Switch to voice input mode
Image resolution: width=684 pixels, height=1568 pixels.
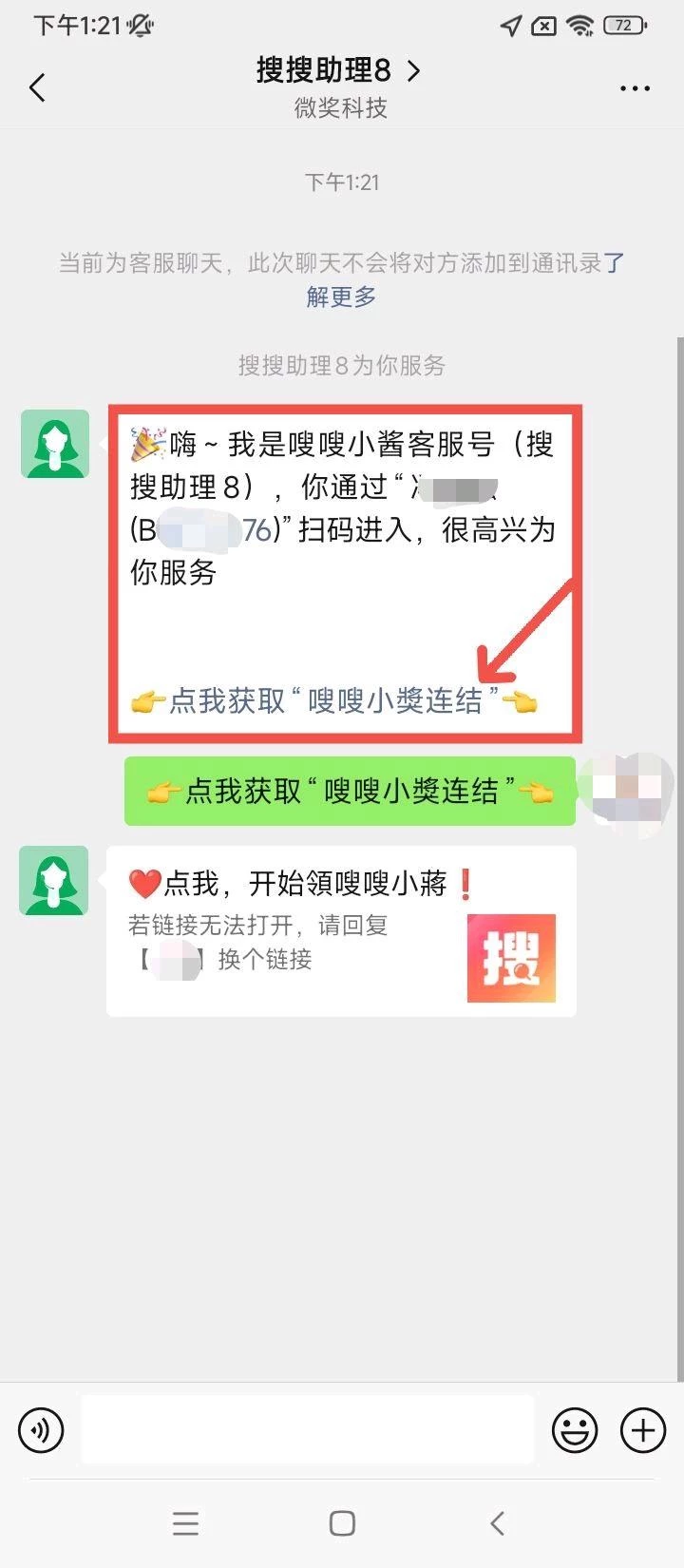(x=41, y=1429)
